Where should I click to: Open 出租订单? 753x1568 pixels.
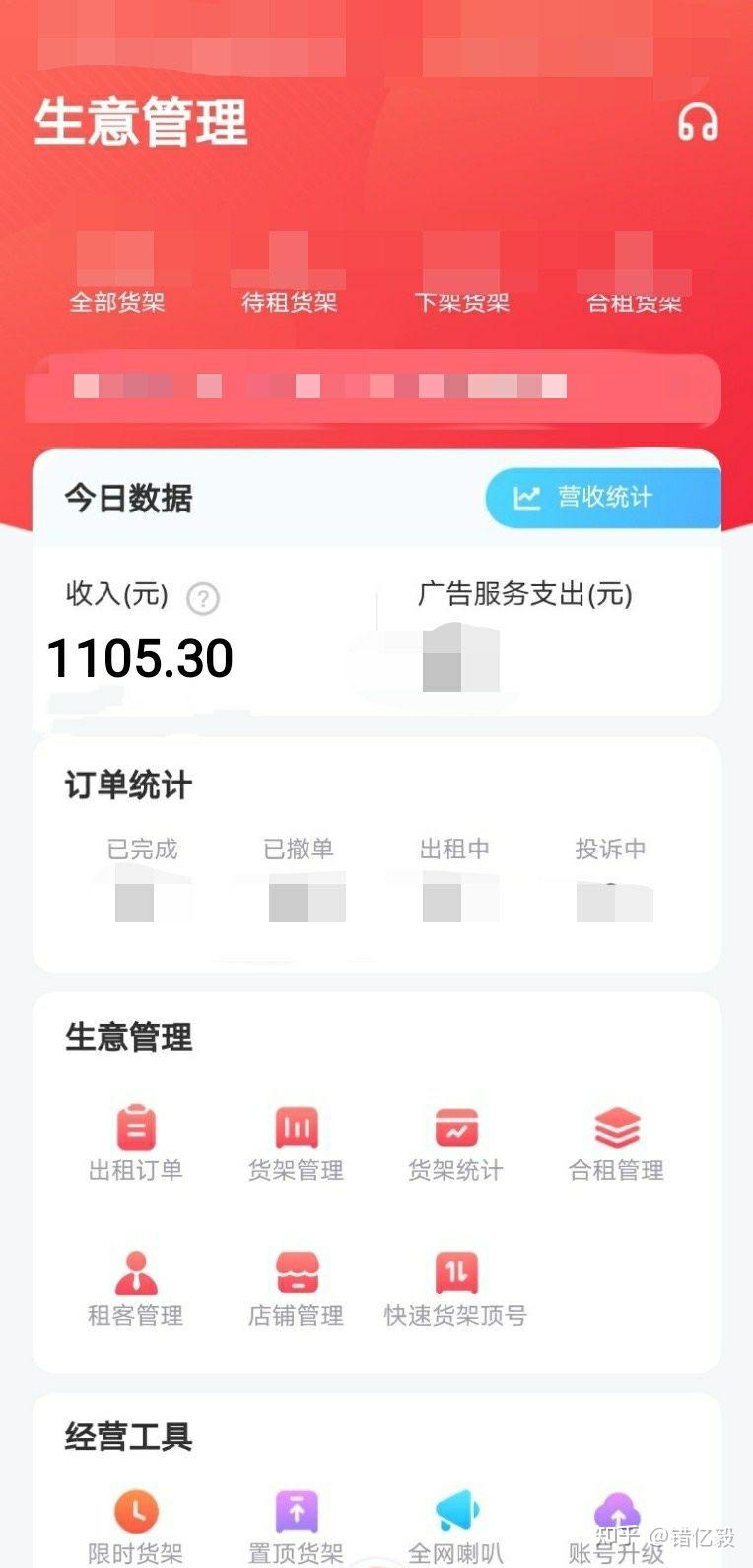coord(136,1143)
